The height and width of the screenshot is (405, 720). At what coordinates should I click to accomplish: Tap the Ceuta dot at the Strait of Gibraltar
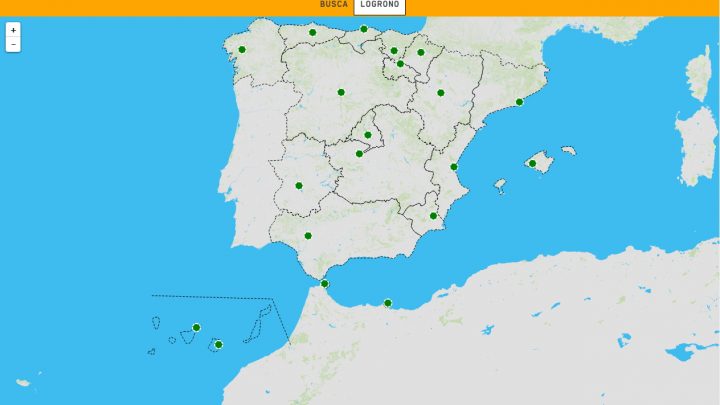click(x=324, y=284)
